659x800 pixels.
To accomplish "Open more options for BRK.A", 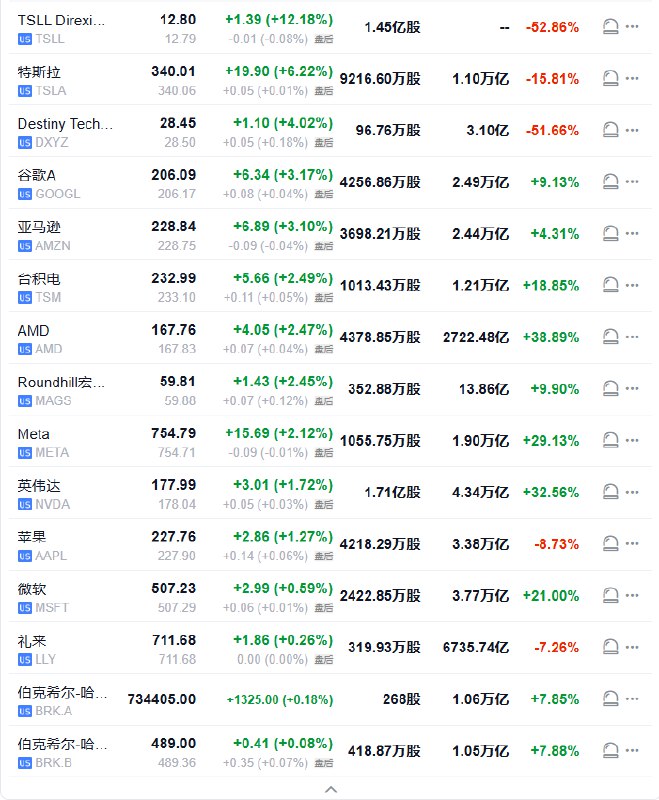I will [632, 699].
